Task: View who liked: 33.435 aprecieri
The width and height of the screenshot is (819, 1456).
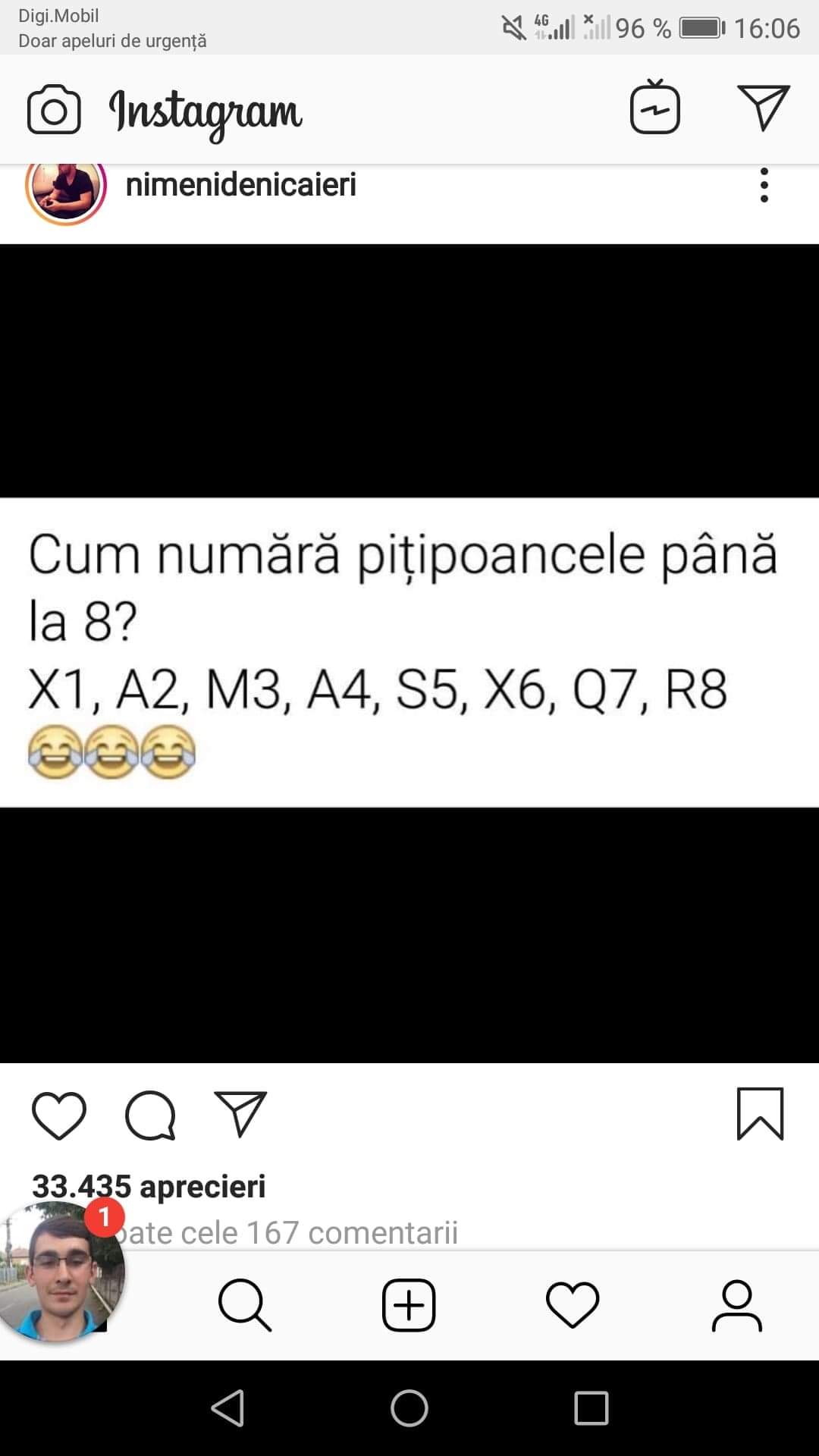Action: [149, 1187]
